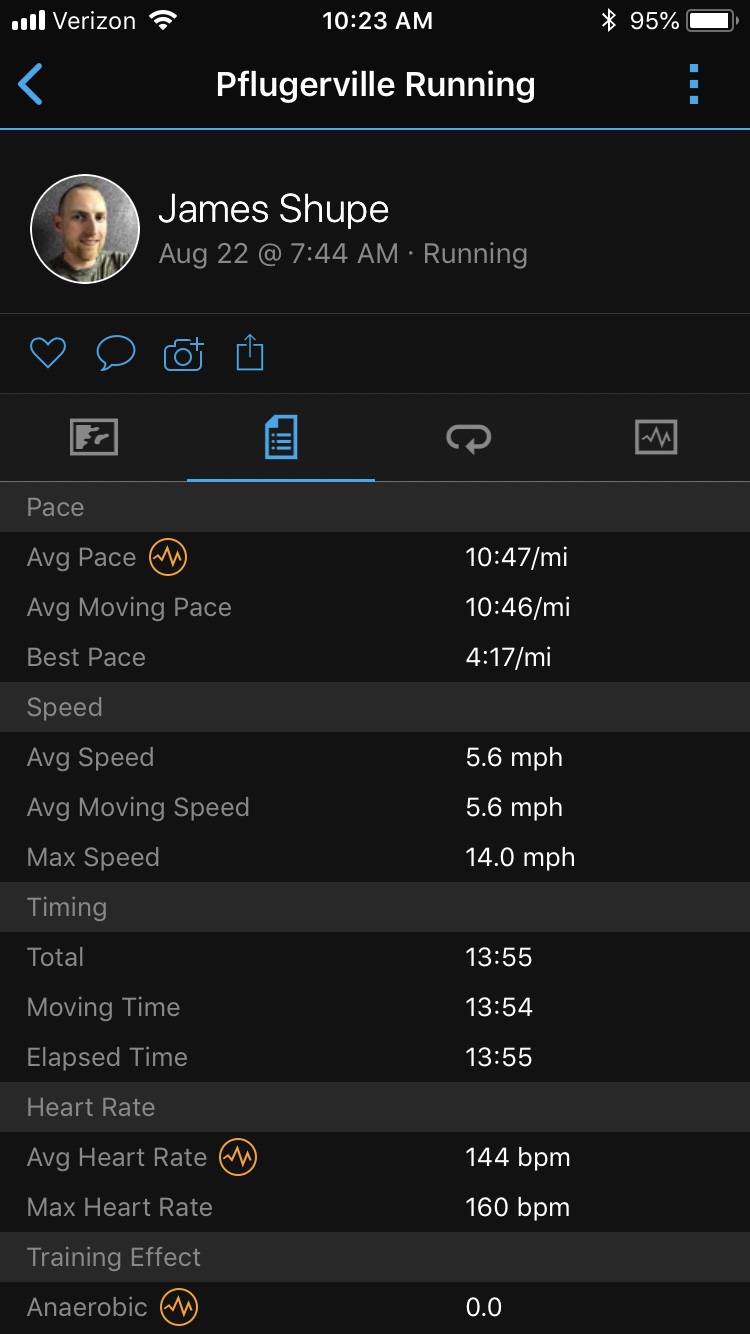Screen dimensions: 750x1334
Task: Switch to the overview summary tab
Action: click(94, 437)
